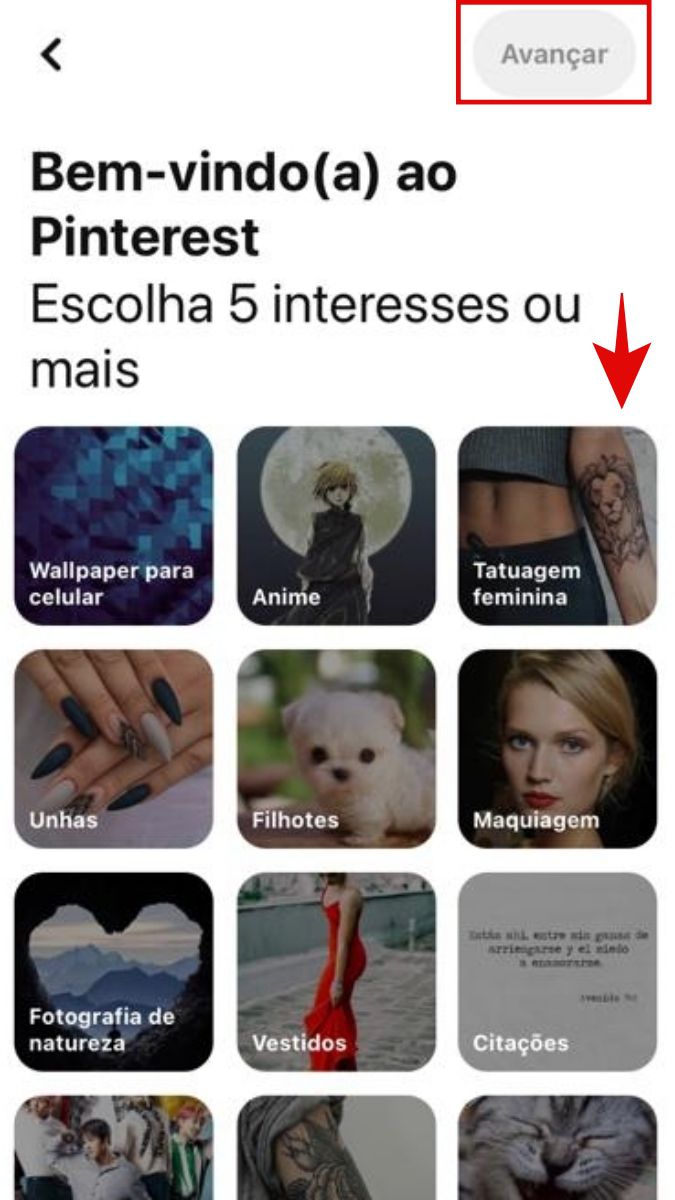675x1200 pixels.
Task: Choose the Vestidos interest tile
Action: (336, 972)
